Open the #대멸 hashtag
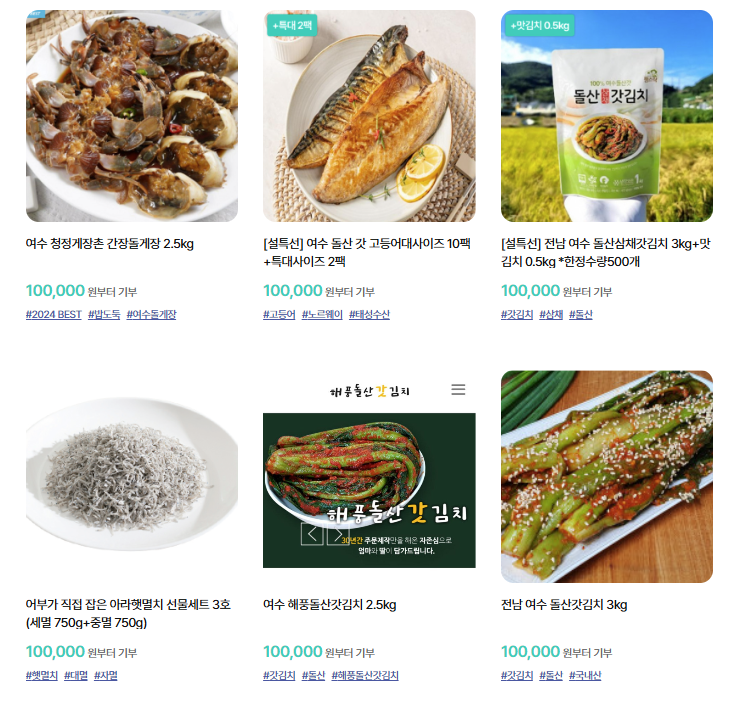732x708 pixels. click(76, 675)
